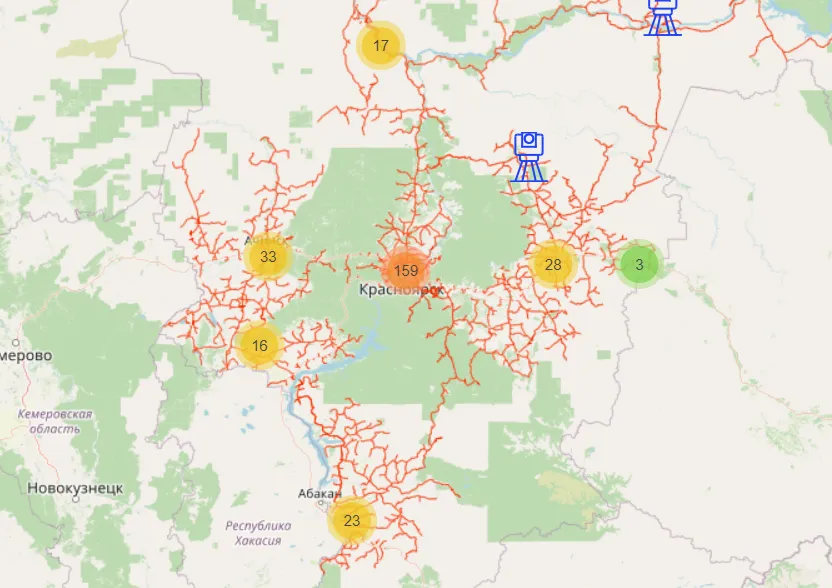Expand the cluster marker showing 16
Viewport: 832px width, 588px height.
(x=260, y=346)
